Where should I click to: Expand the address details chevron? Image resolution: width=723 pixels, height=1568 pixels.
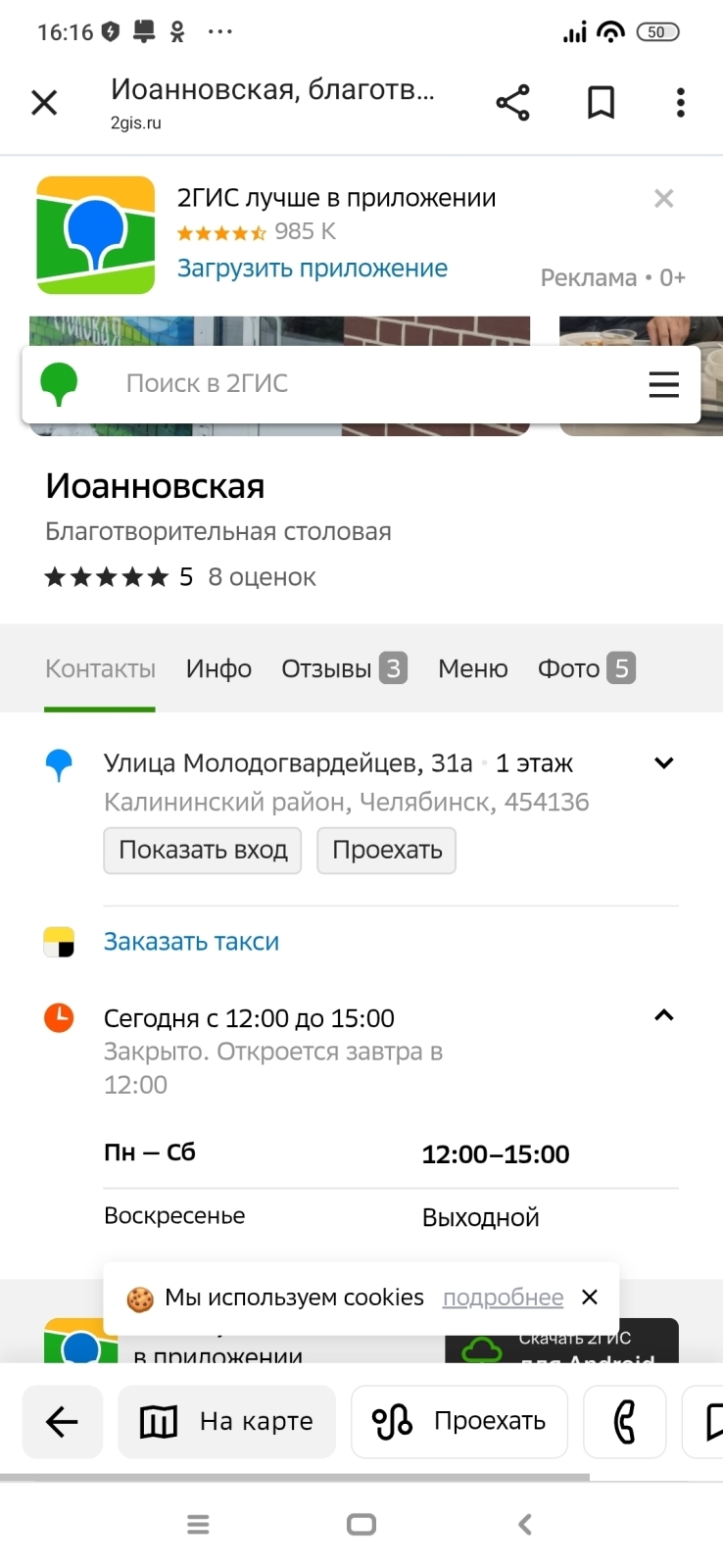tap(664, 763)
